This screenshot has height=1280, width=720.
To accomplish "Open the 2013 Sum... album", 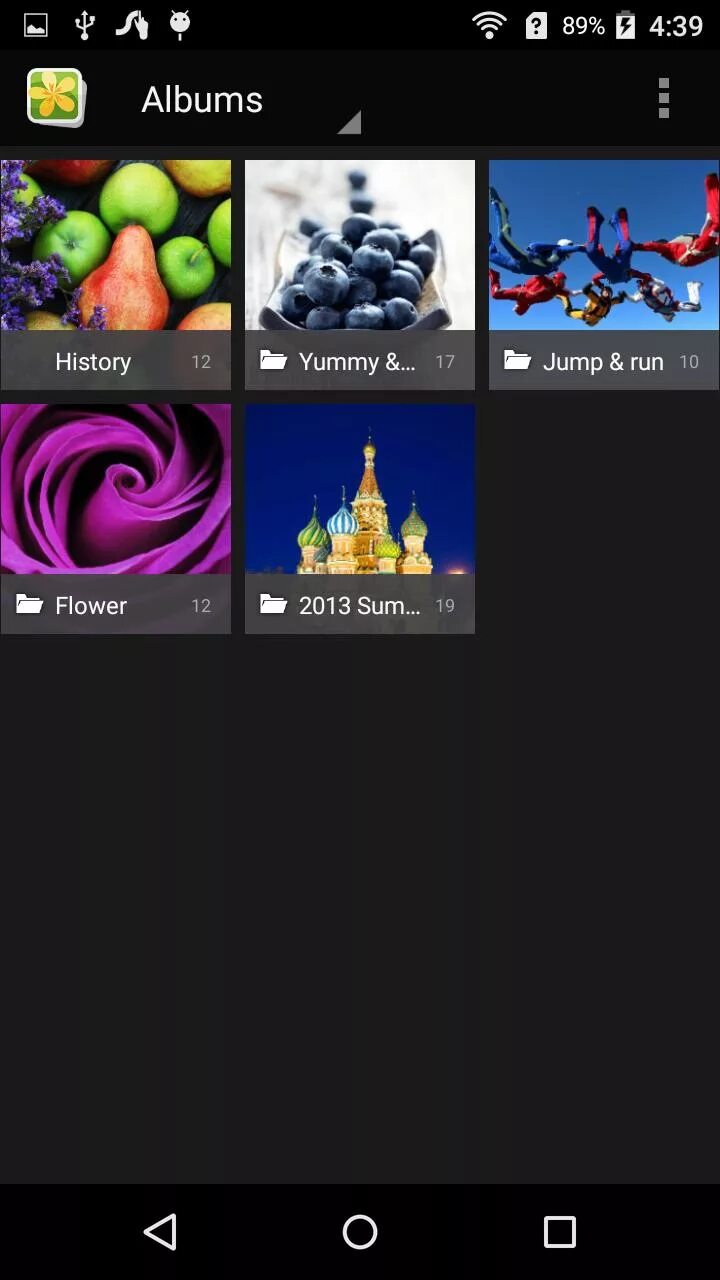I will [360, 519].
